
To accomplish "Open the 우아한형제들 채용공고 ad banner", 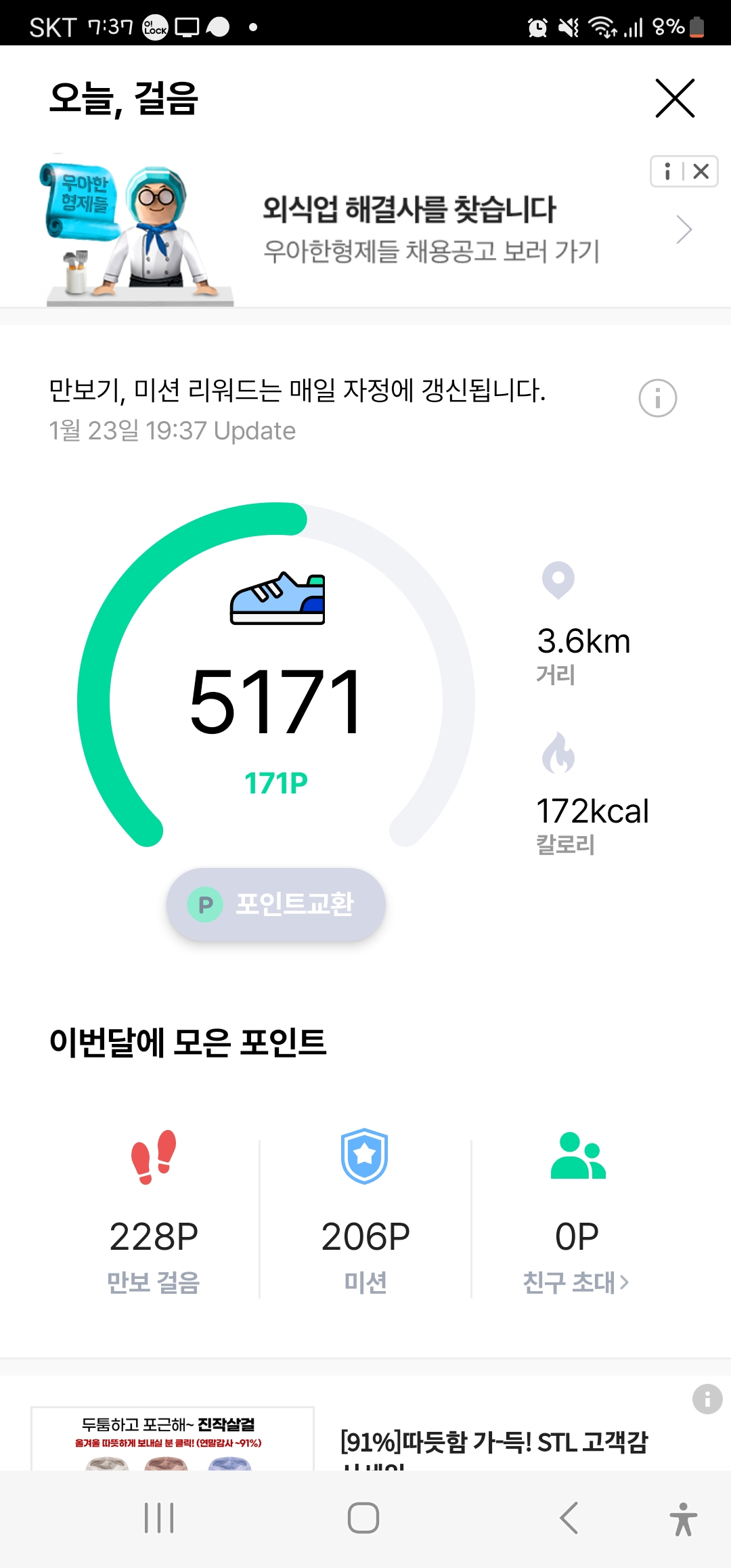I will (x=430, y=230).
